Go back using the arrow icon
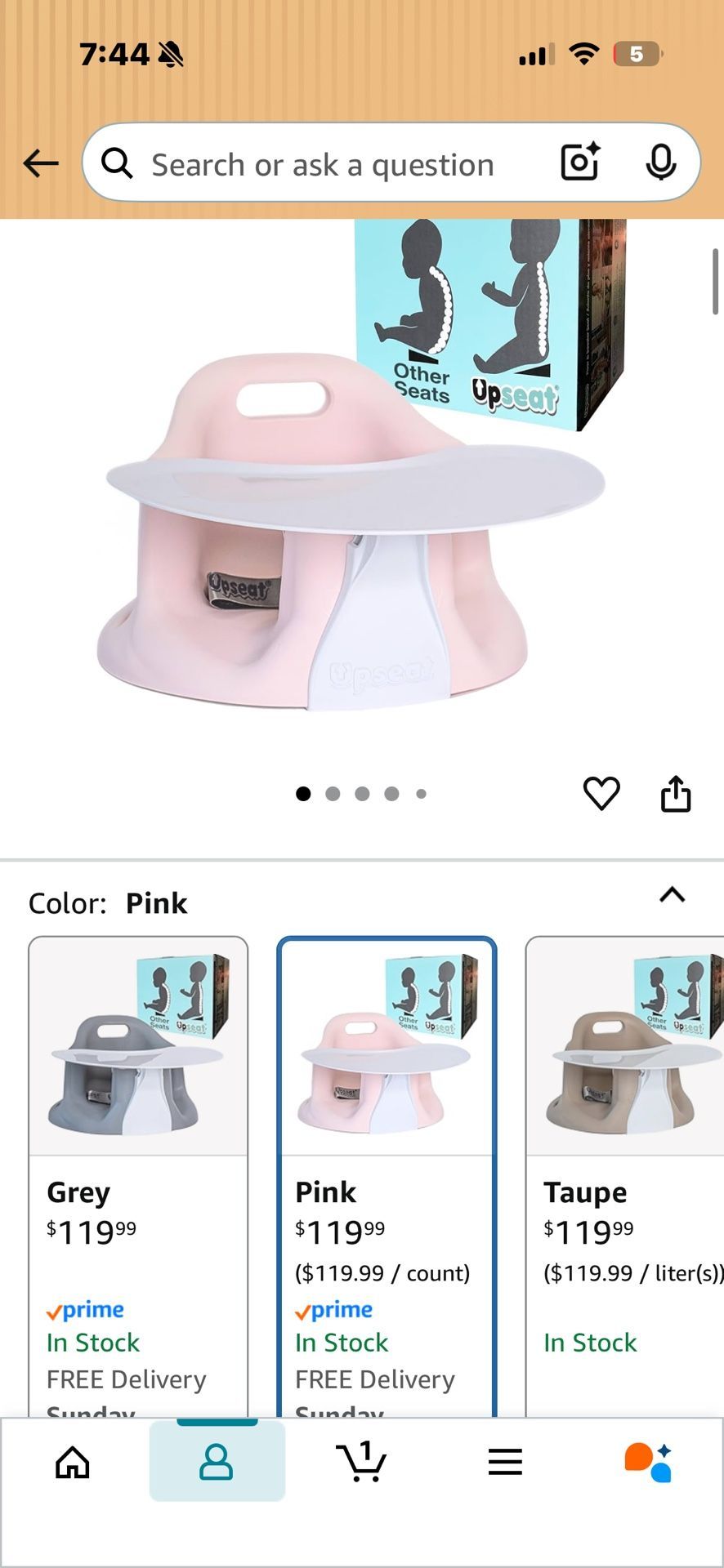 pos(41,163)
